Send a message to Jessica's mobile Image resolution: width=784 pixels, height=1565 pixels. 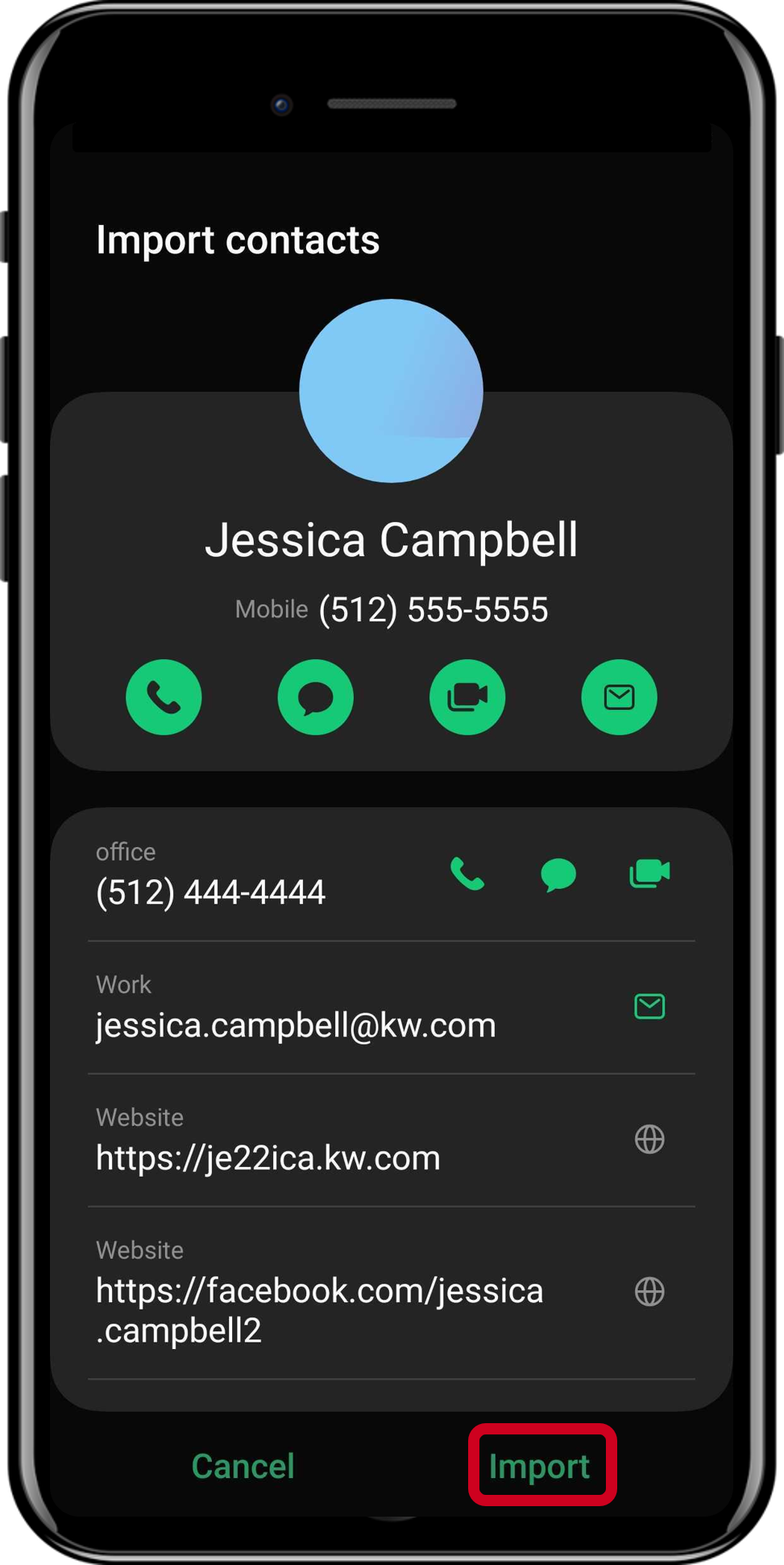[315, 697]
